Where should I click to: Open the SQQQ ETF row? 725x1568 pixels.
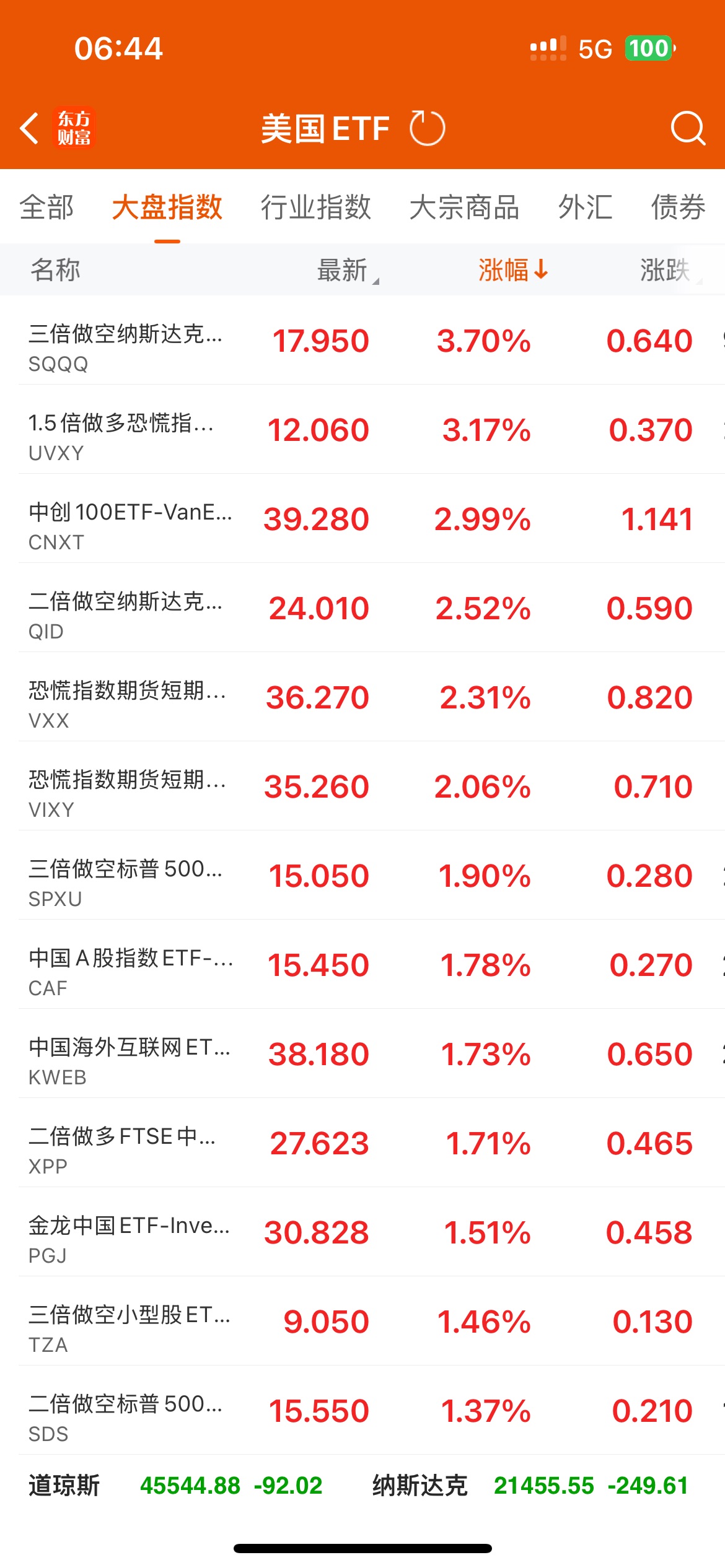[362, 340]
